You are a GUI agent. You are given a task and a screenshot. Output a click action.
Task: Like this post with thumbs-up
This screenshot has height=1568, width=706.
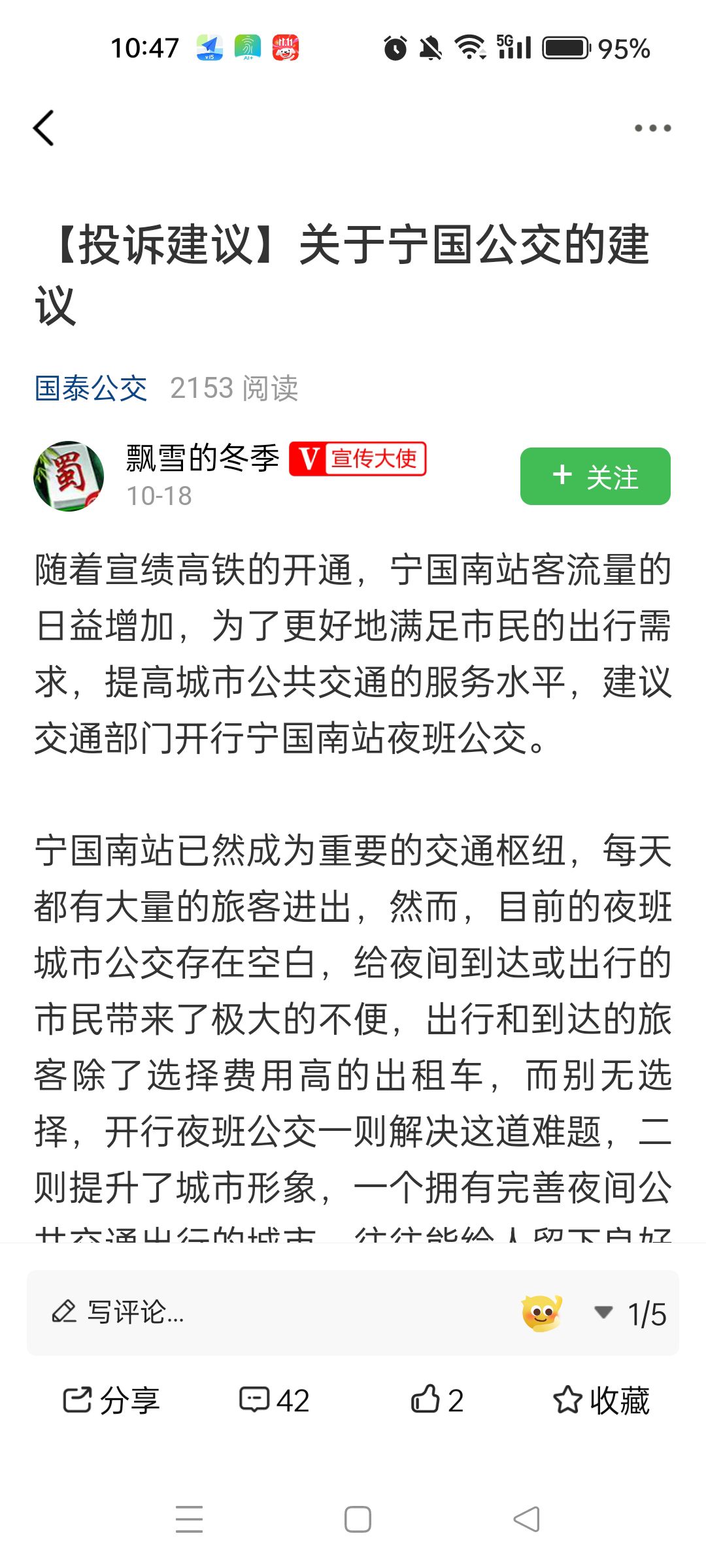437,1400
